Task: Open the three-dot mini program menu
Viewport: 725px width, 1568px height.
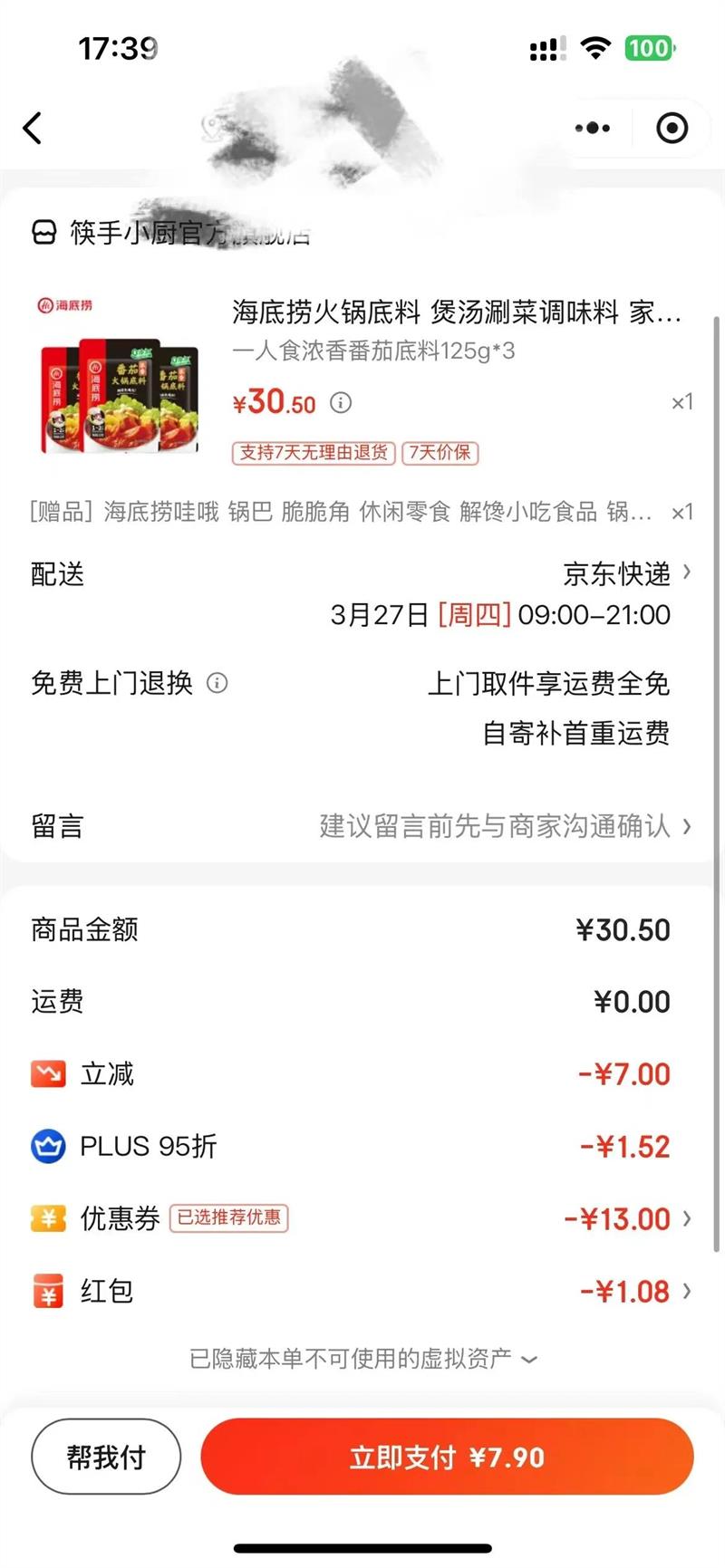Action: 593,128
